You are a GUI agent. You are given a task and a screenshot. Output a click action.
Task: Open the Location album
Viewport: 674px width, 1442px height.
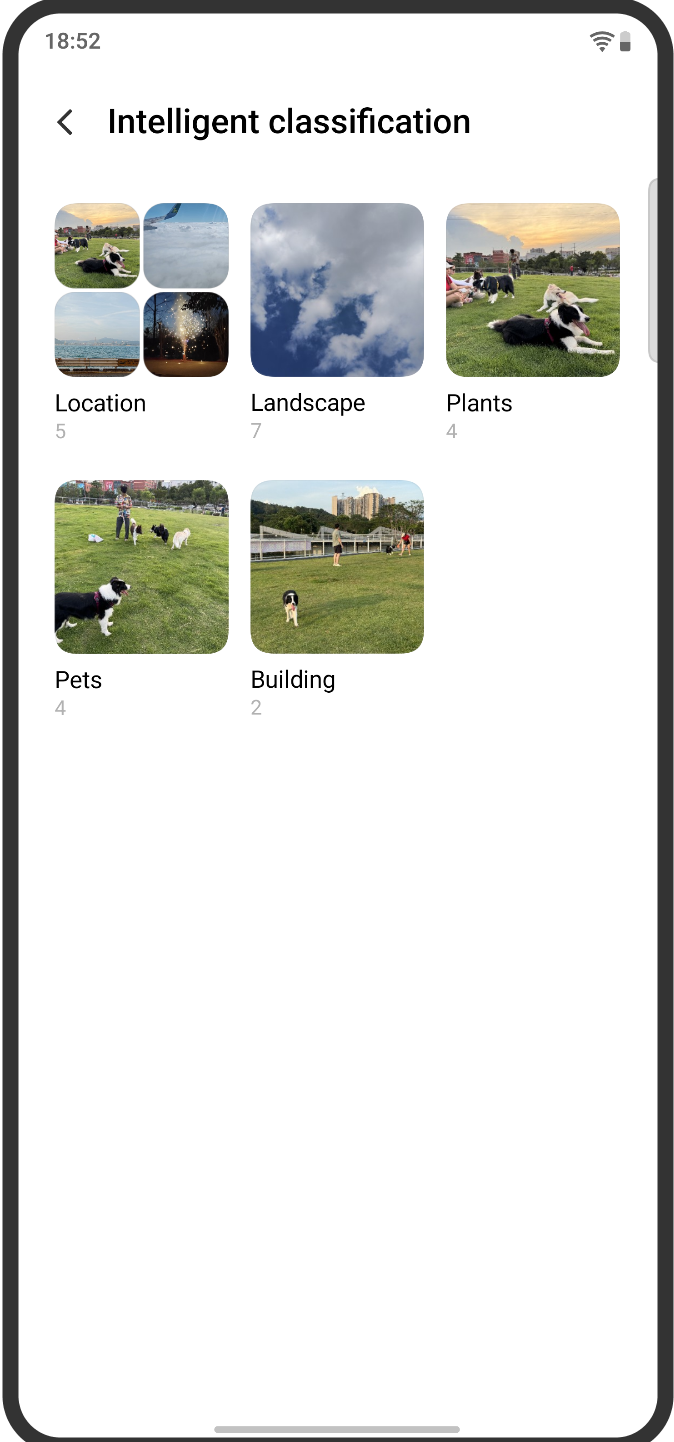141,290
